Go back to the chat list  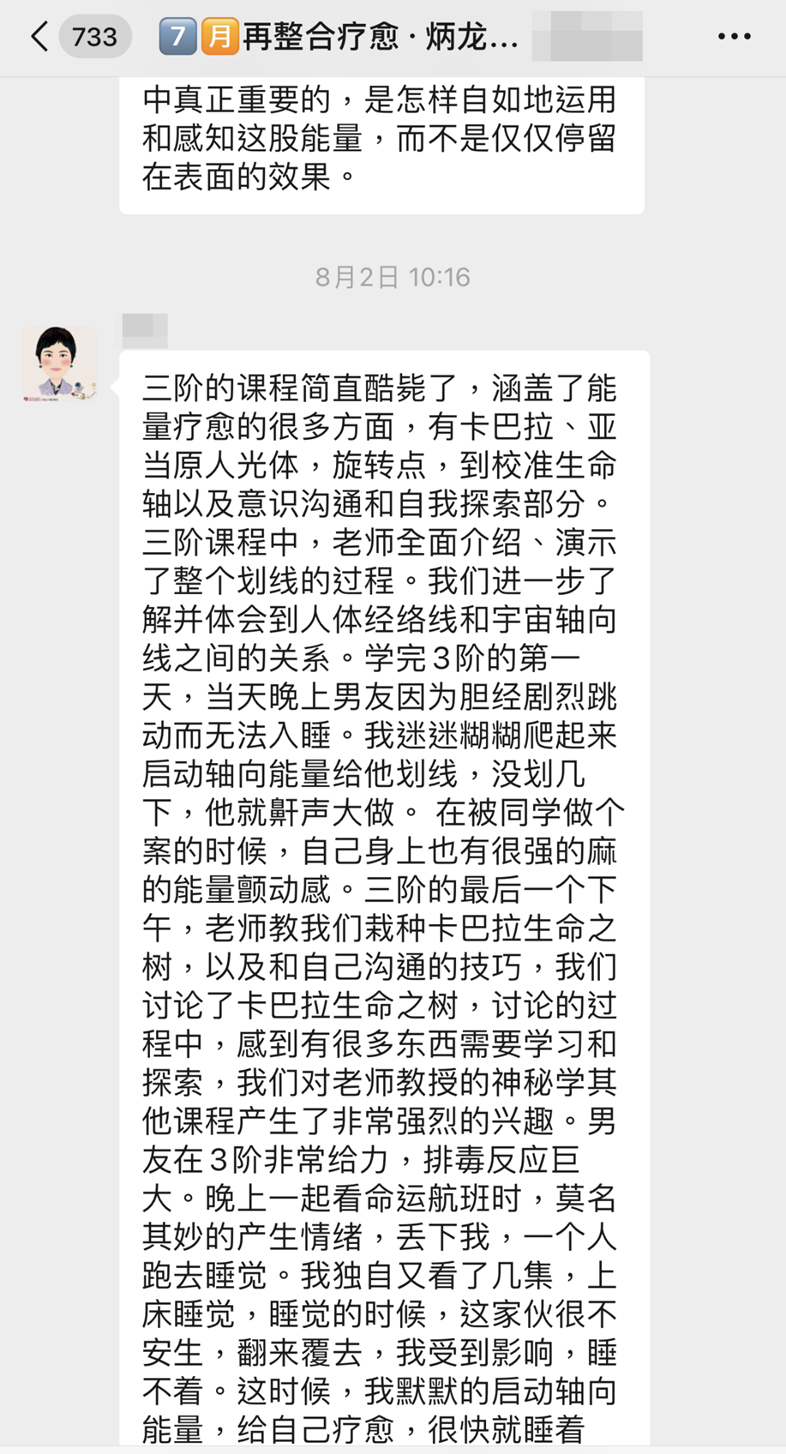click(x=39, y=37)
